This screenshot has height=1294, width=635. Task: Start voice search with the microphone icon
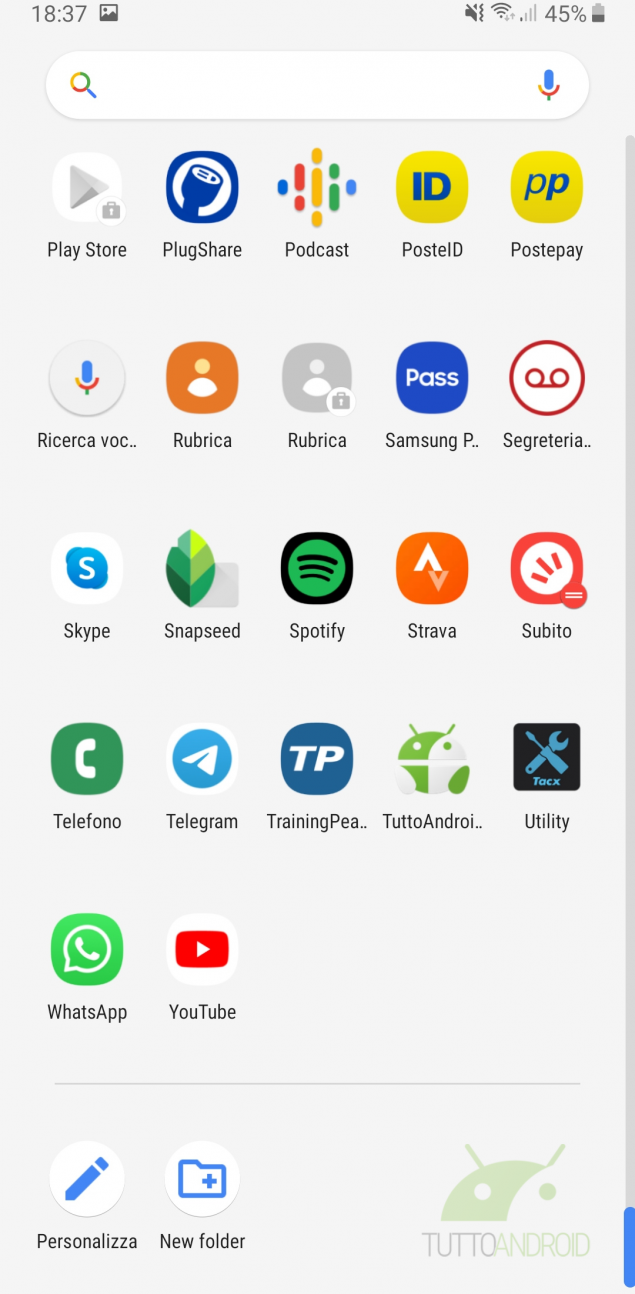coord(548,85)
